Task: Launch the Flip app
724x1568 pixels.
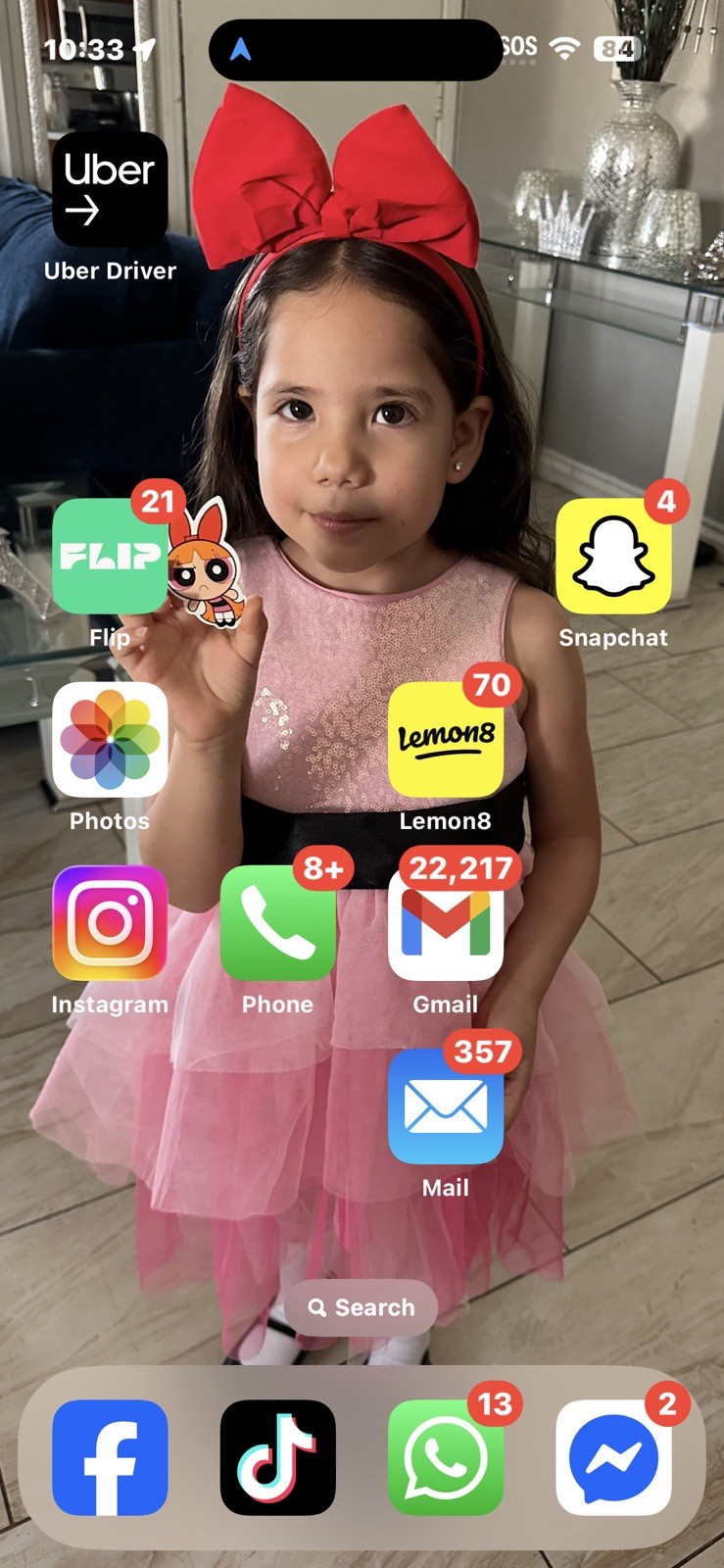Action: (x=110, y=557)
